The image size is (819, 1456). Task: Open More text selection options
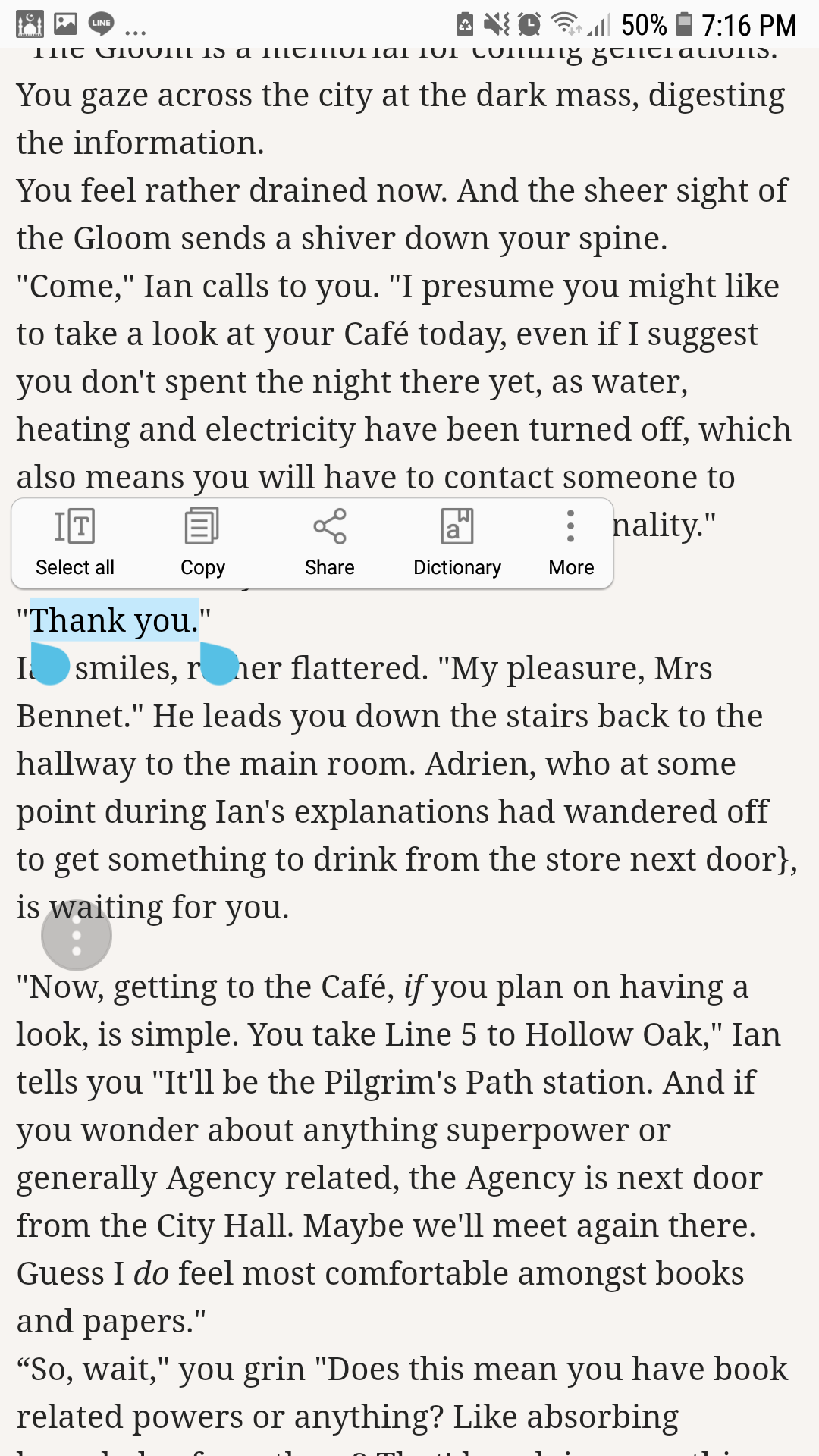pos(570,543)
